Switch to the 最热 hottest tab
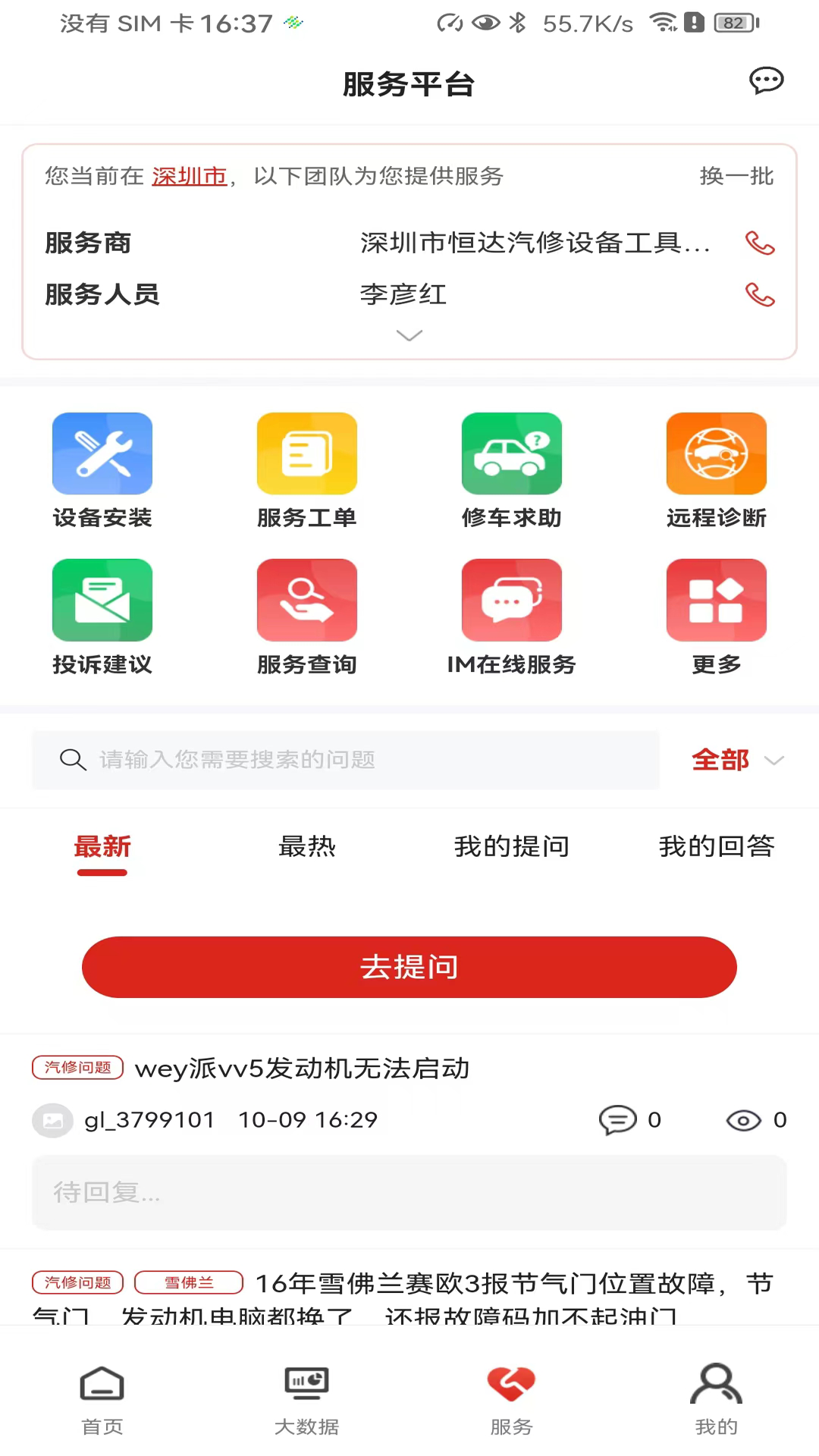This screenshot has height=1456, width=819. click(x=307, y=846)
